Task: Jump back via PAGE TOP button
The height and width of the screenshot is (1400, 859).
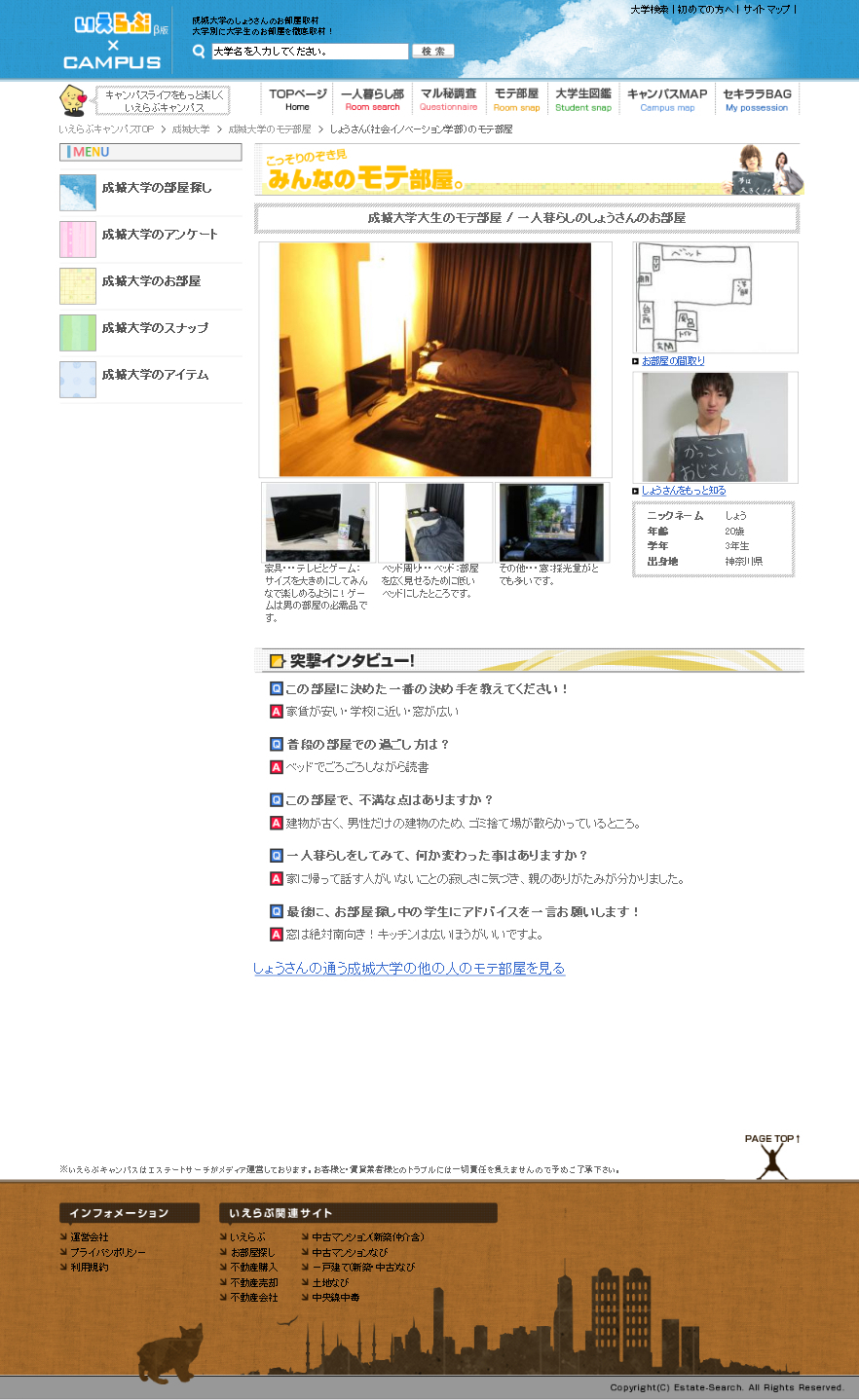Action: tap(772, 1156)
